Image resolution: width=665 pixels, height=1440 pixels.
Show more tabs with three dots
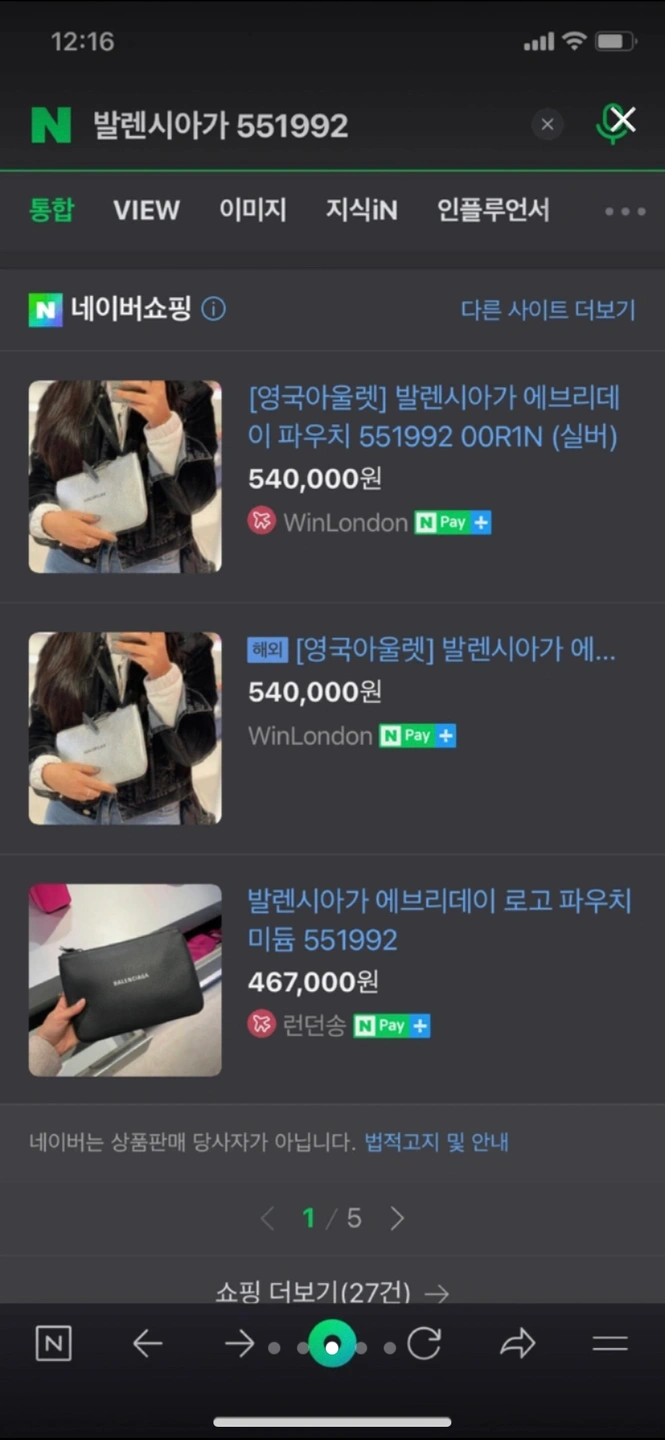click(x=625, y=211)
